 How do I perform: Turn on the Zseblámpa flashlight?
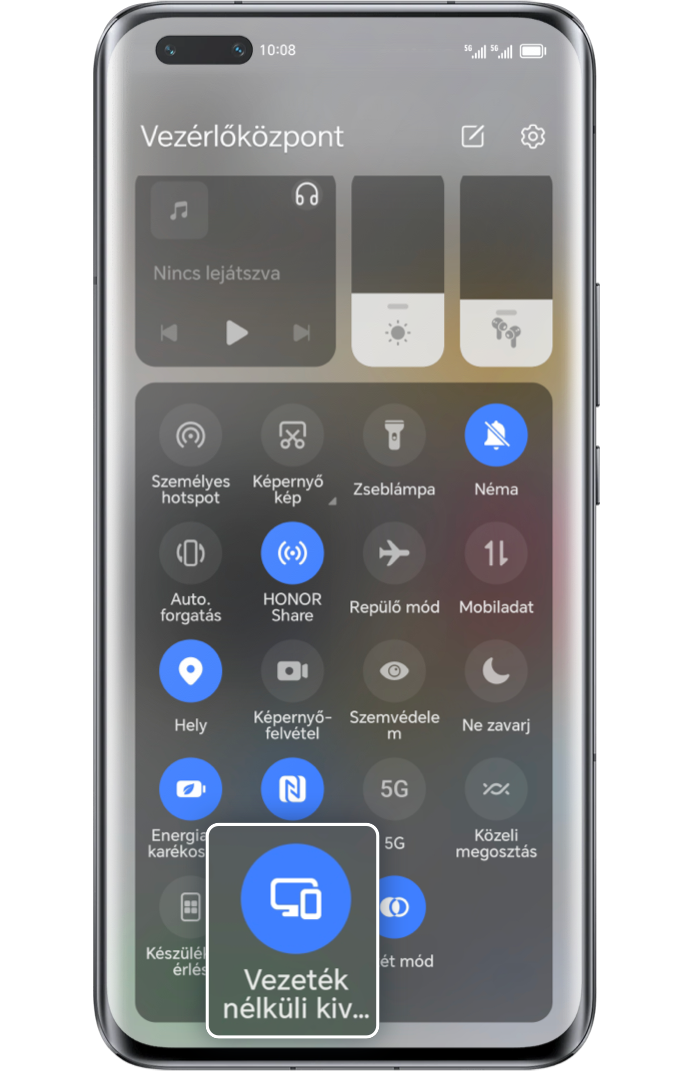click(x=394, y=435)
